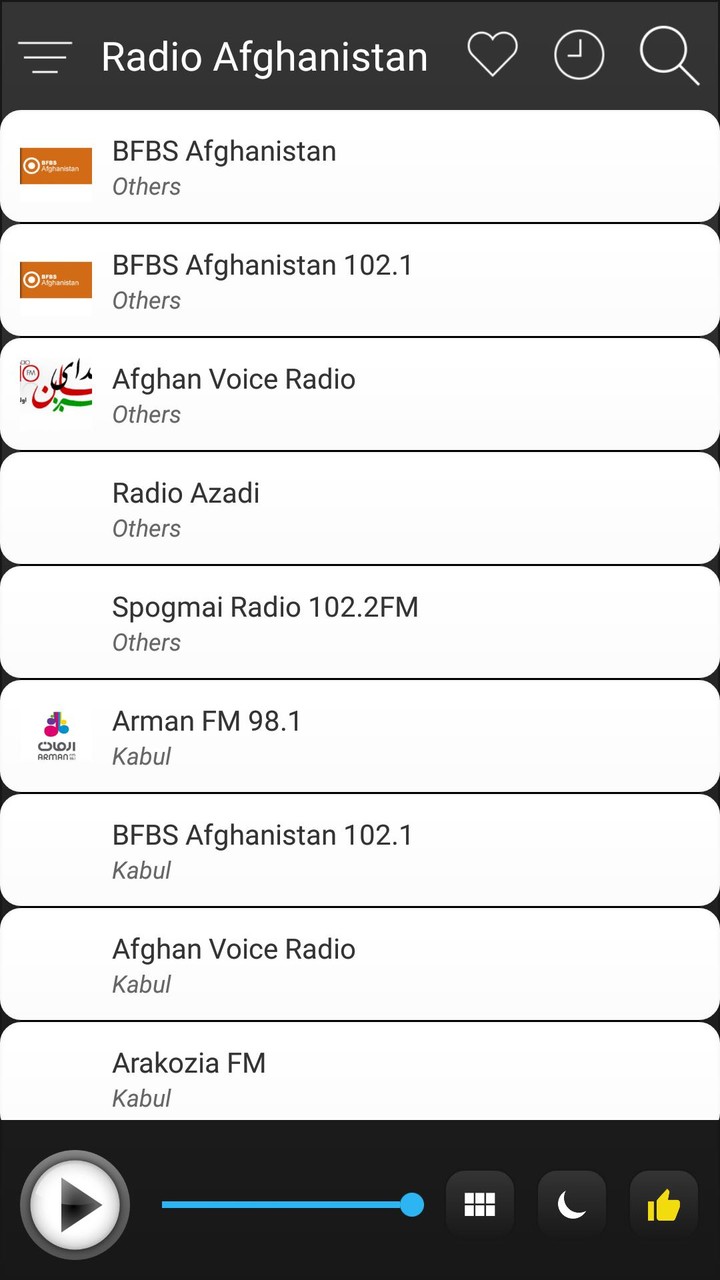Tap the search magnifier icon
720x1280 pixels.
point(666,55)
